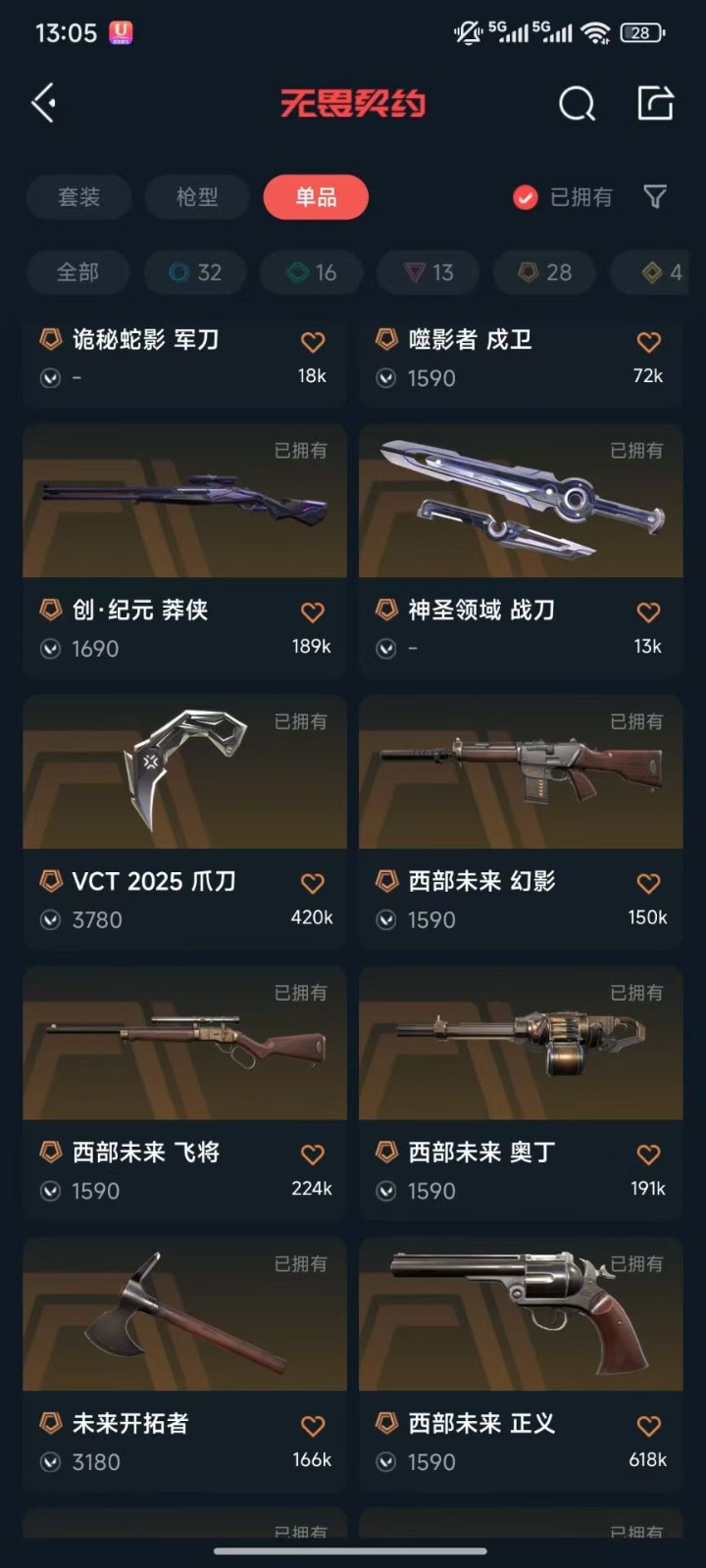This screenshot has height=1568, width=706.
Task: Open the filter funnel icon
Action: 655,197
